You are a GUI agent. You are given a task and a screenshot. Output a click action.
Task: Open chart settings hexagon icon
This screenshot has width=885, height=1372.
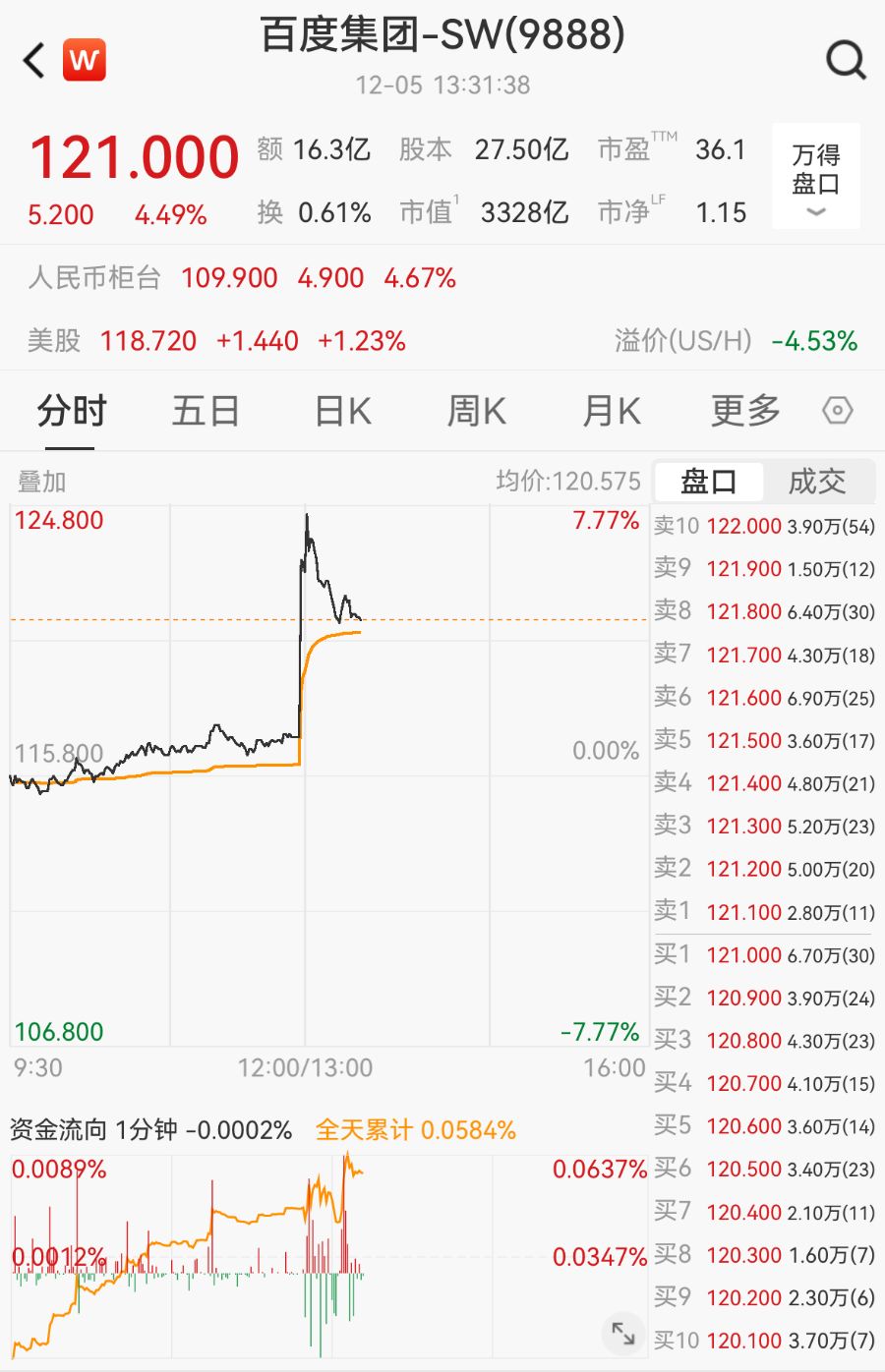837,411
